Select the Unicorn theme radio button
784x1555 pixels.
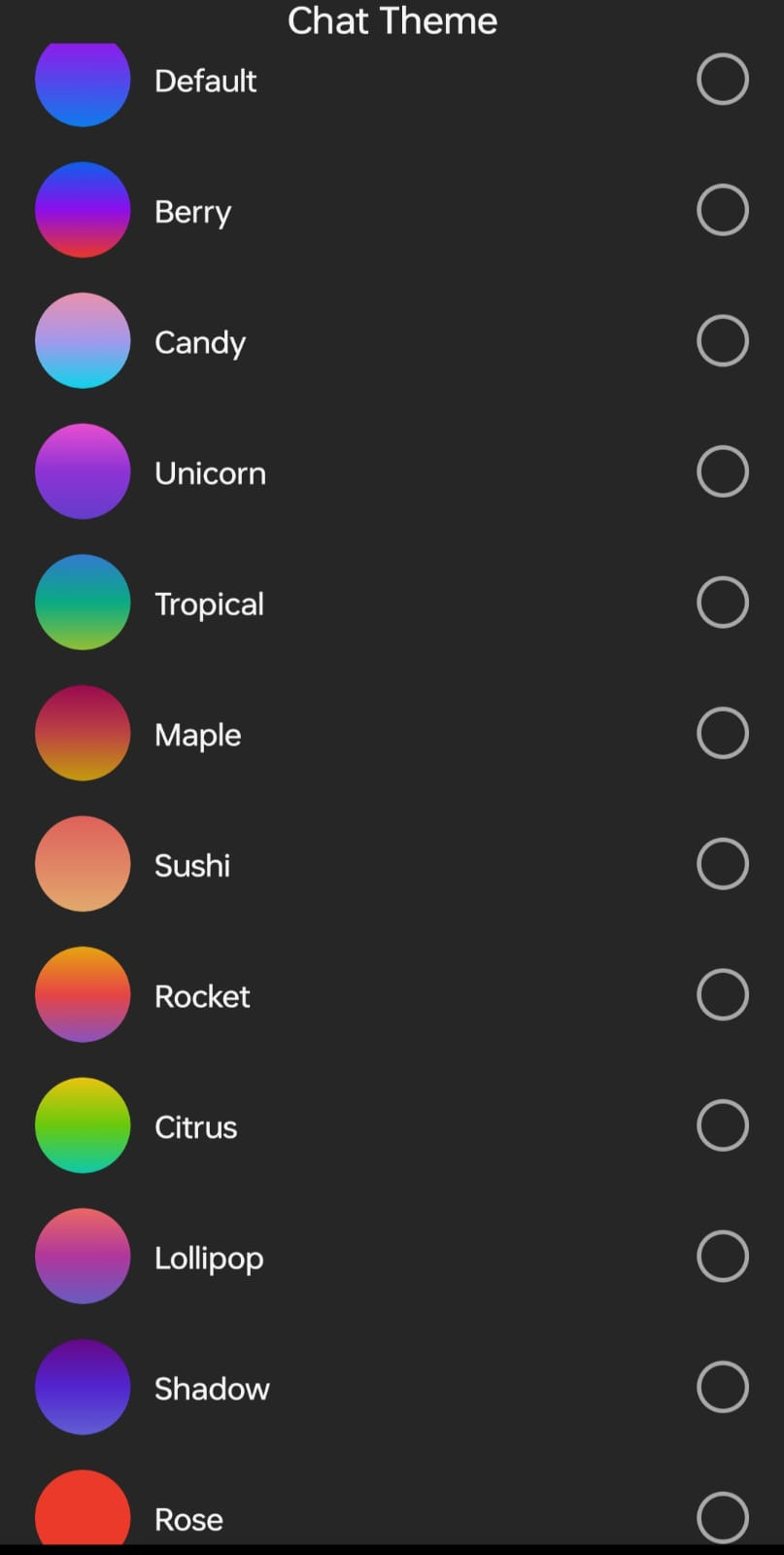pyautogui.click(x=723, y=471)
